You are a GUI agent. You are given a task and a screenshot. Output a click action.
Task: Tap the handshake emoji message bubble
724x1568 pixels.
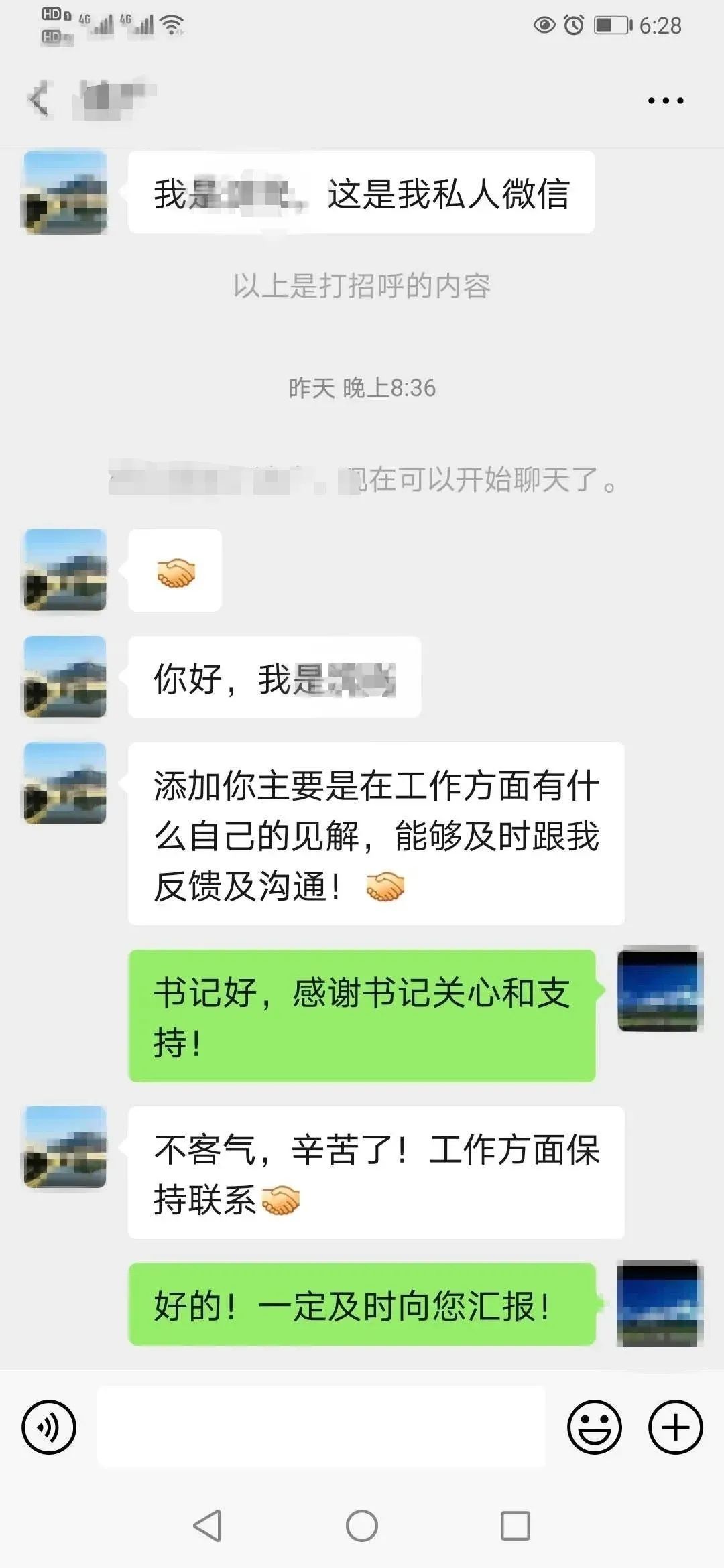coord(176,570)
